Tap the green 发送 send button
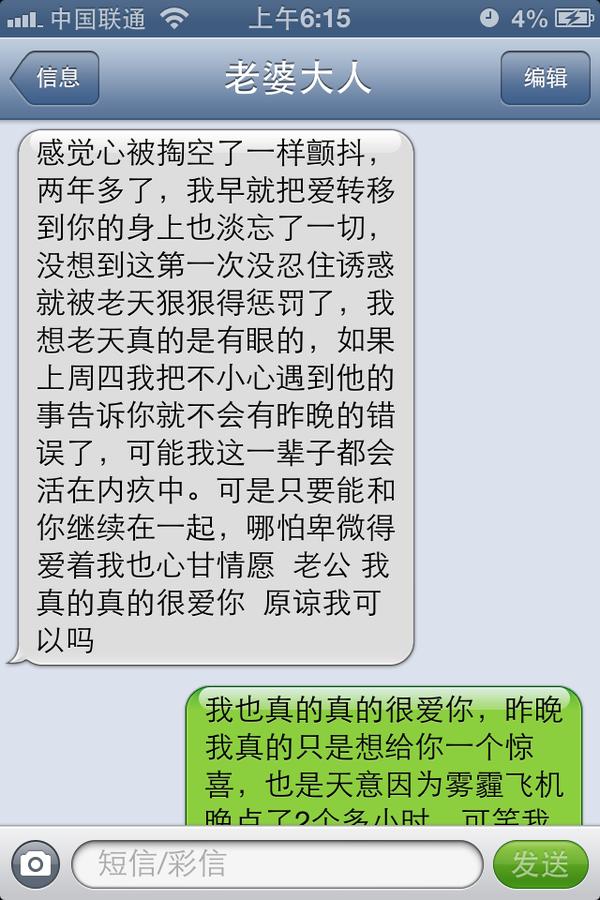Viewport: 600px width, 900px height. 540,863
